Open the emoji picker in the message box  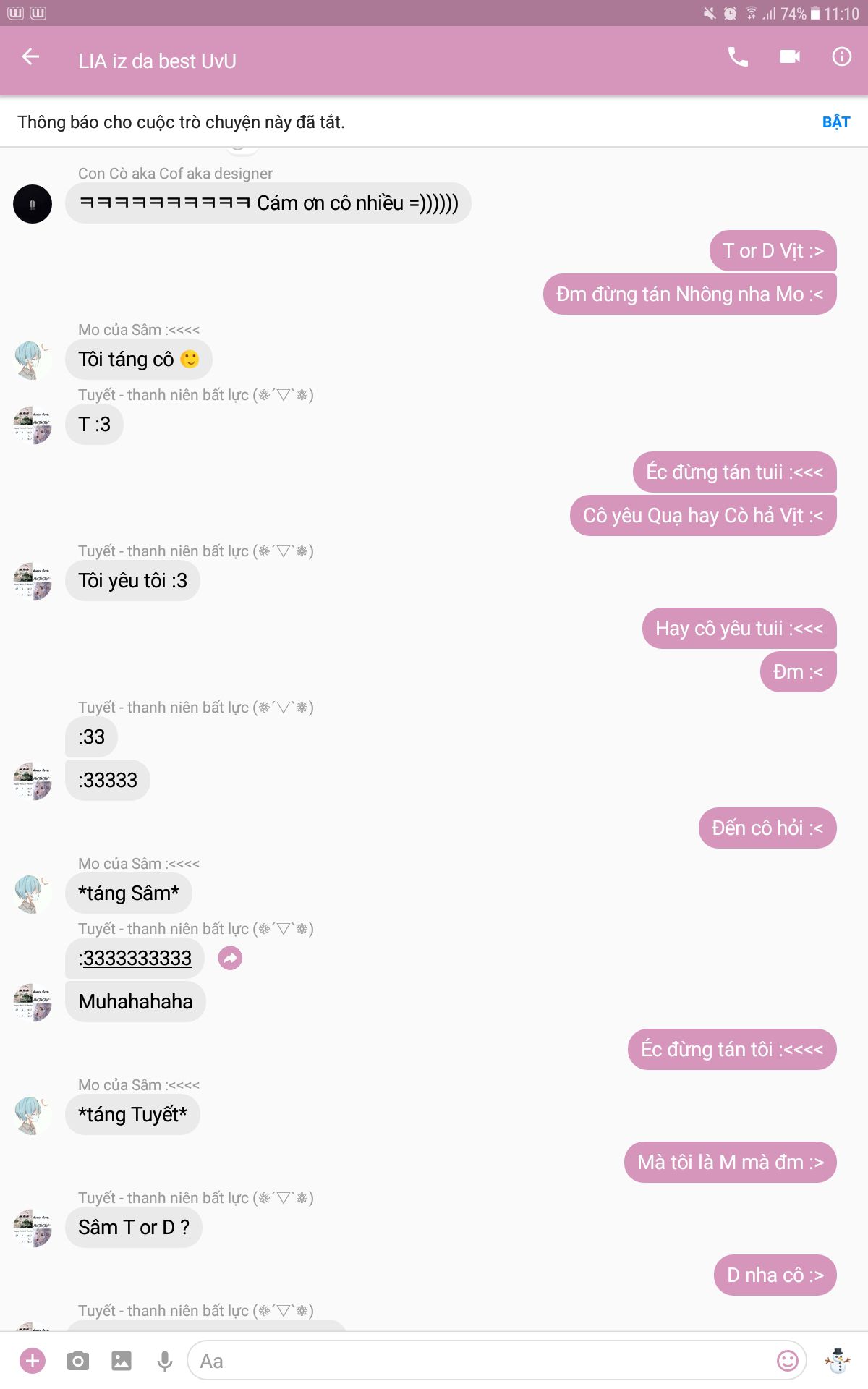click(x=787, y=1361)
